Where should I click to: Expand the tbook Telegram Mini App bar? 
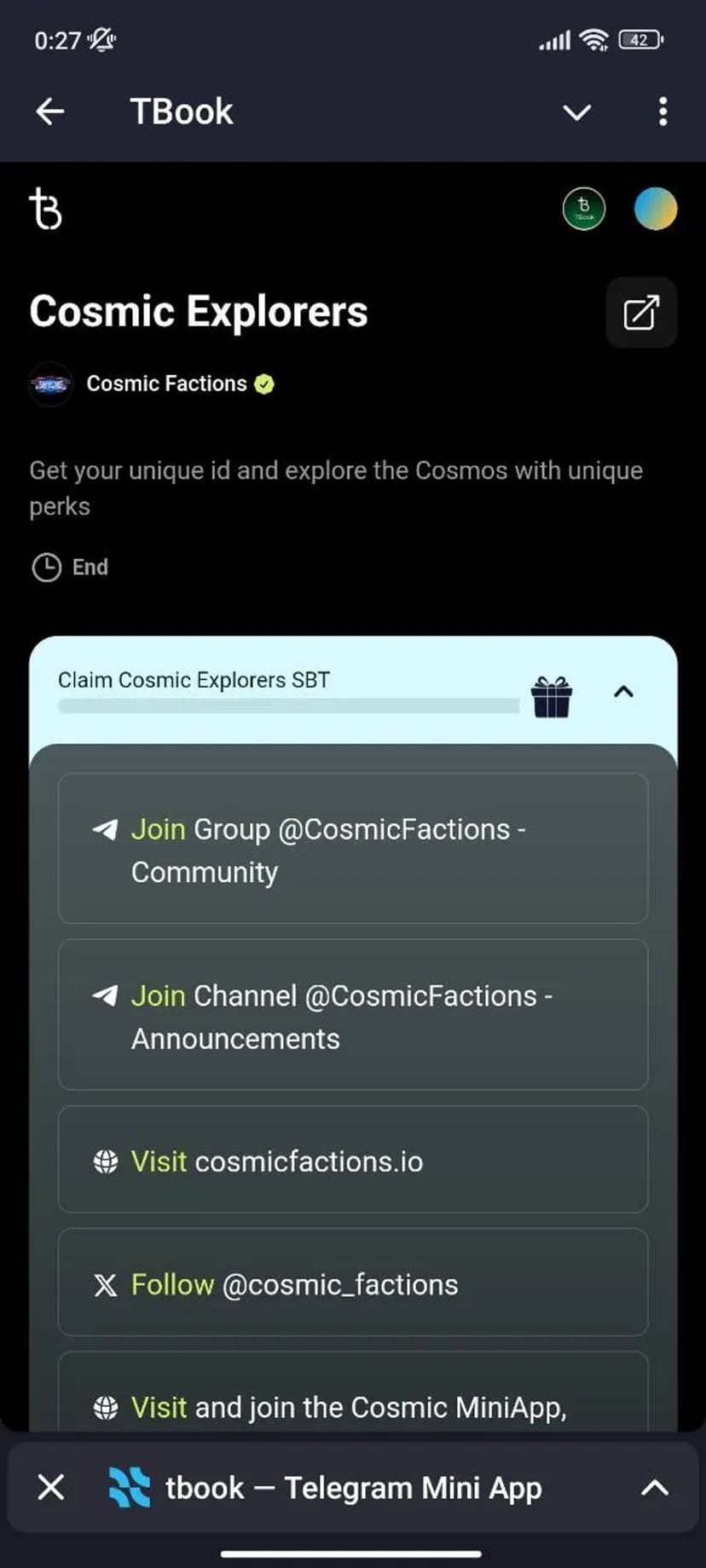pos(654,1488)
